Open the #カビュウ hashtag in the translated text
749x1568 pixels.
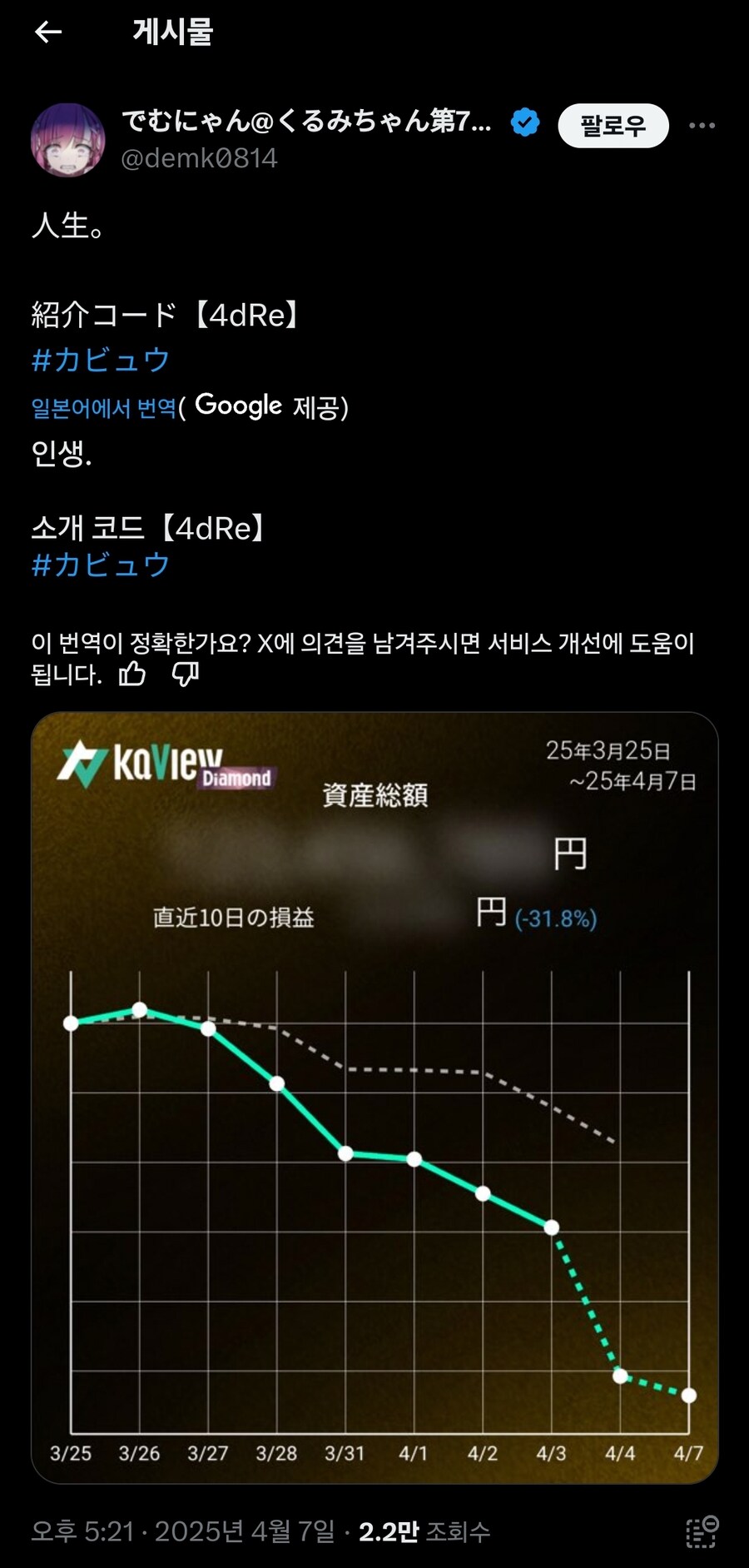(x=100, y=565)
